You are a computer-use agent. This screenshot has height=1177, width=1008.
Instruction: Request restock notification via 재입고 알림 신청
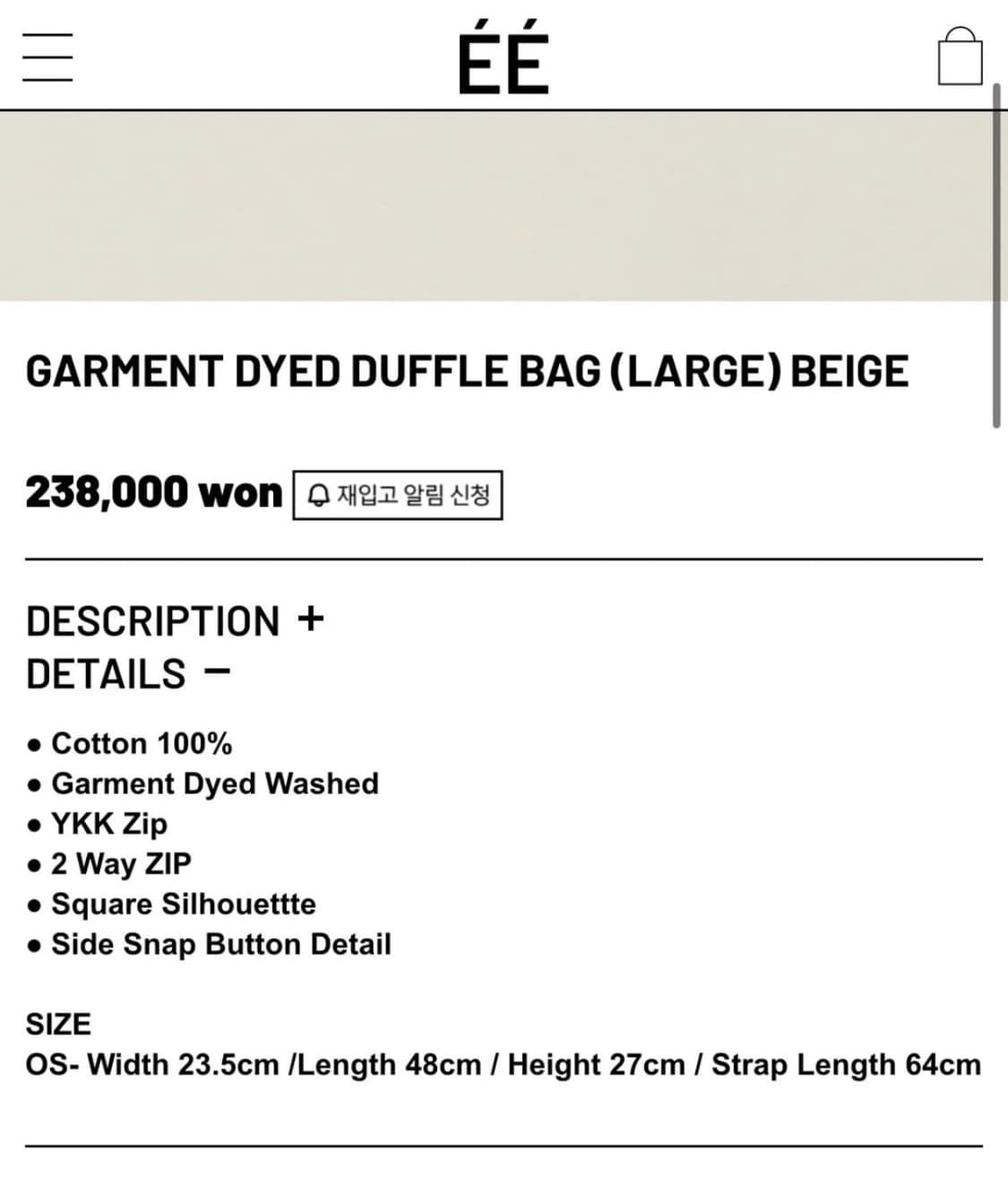point(400,494)
